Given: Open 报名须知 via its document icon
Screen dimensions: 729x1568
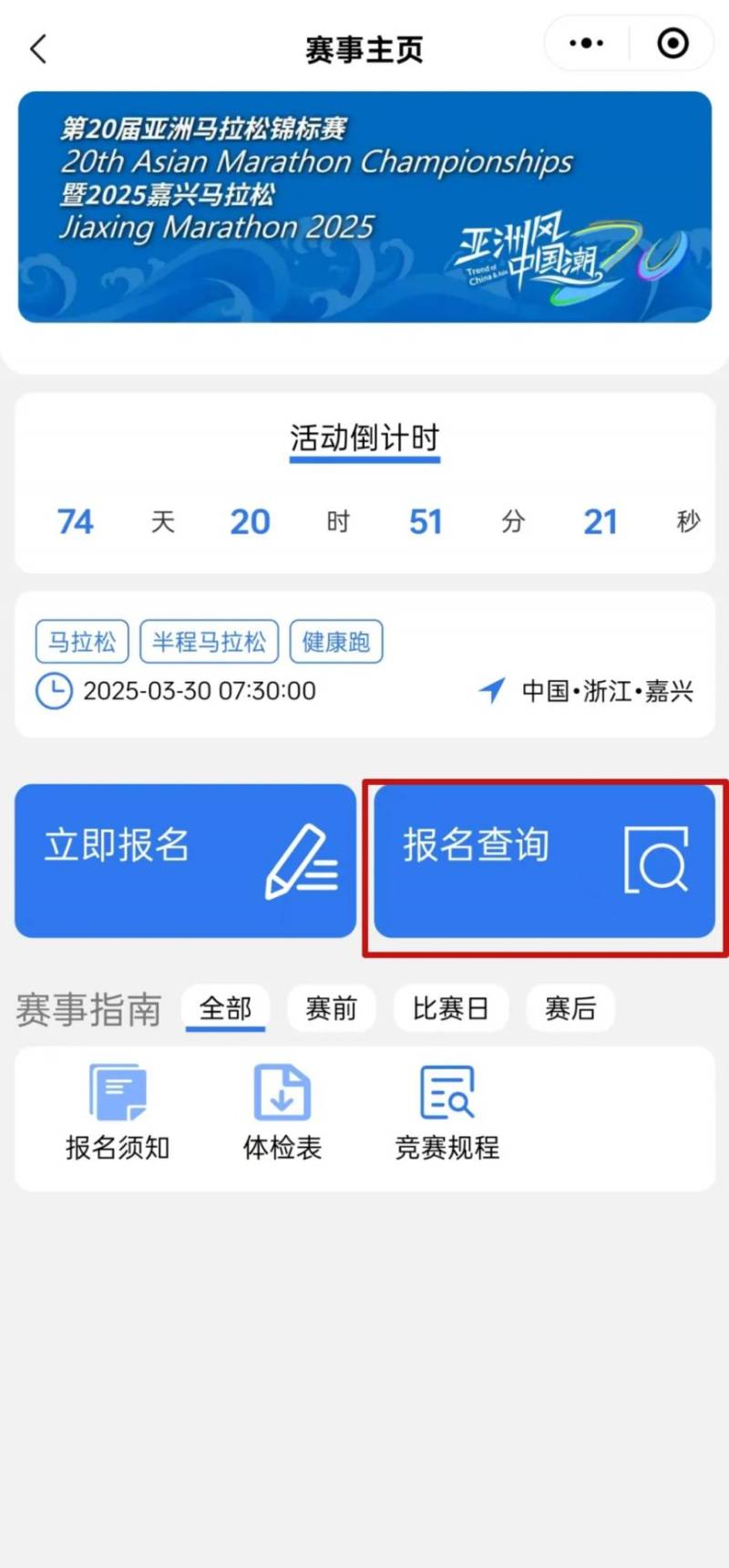Looking at the screenshot, I should click(118, 1090).
